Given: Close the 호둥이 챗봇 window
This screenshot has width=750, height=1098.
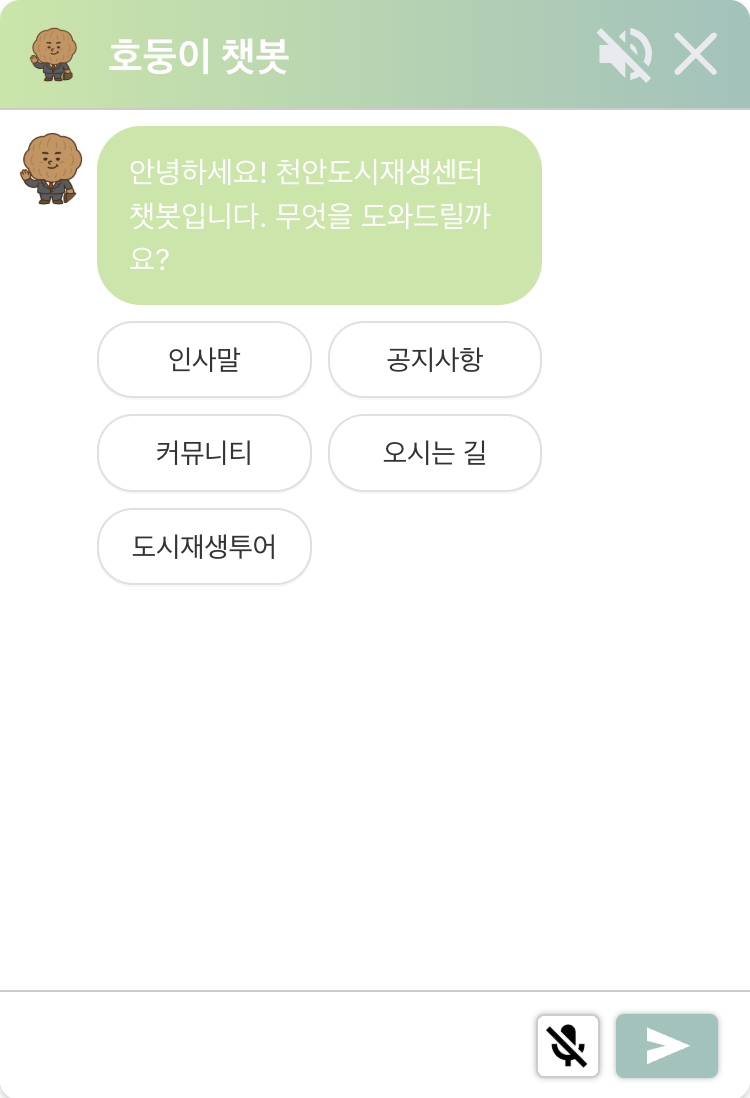Looking at the screenshot, I should (x=695, y=54).
